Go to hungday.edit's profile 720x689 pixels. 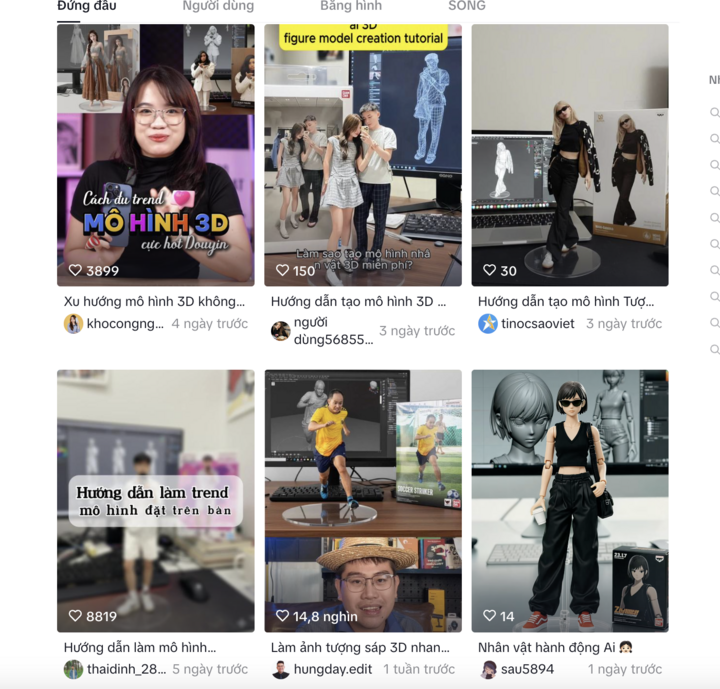click(334, 669)
